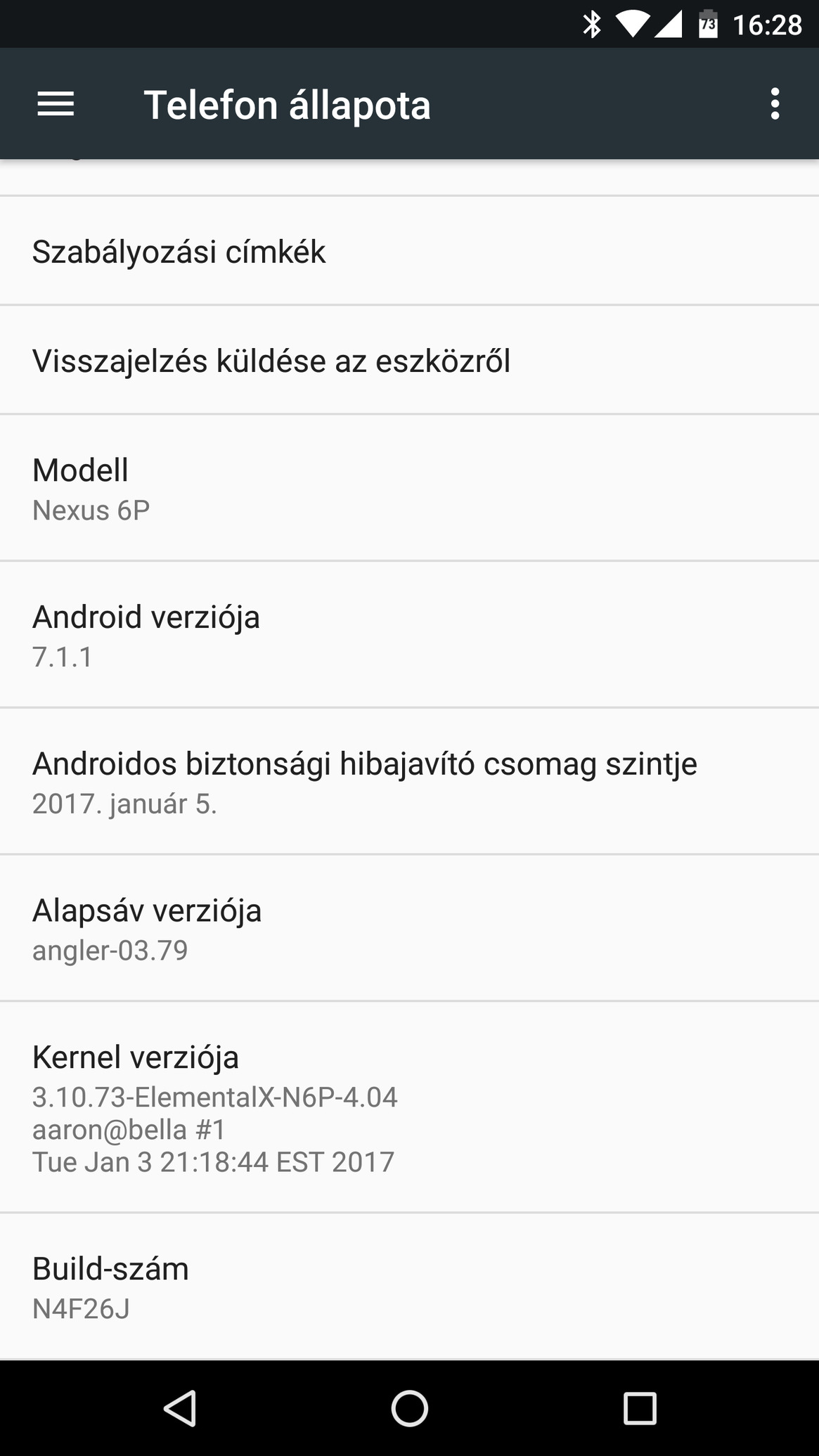Image resolution: width=819 pixels, height=1456 pixels.
Task: Open recent apps from navigation bar
Action: (x=640, y=1408)
